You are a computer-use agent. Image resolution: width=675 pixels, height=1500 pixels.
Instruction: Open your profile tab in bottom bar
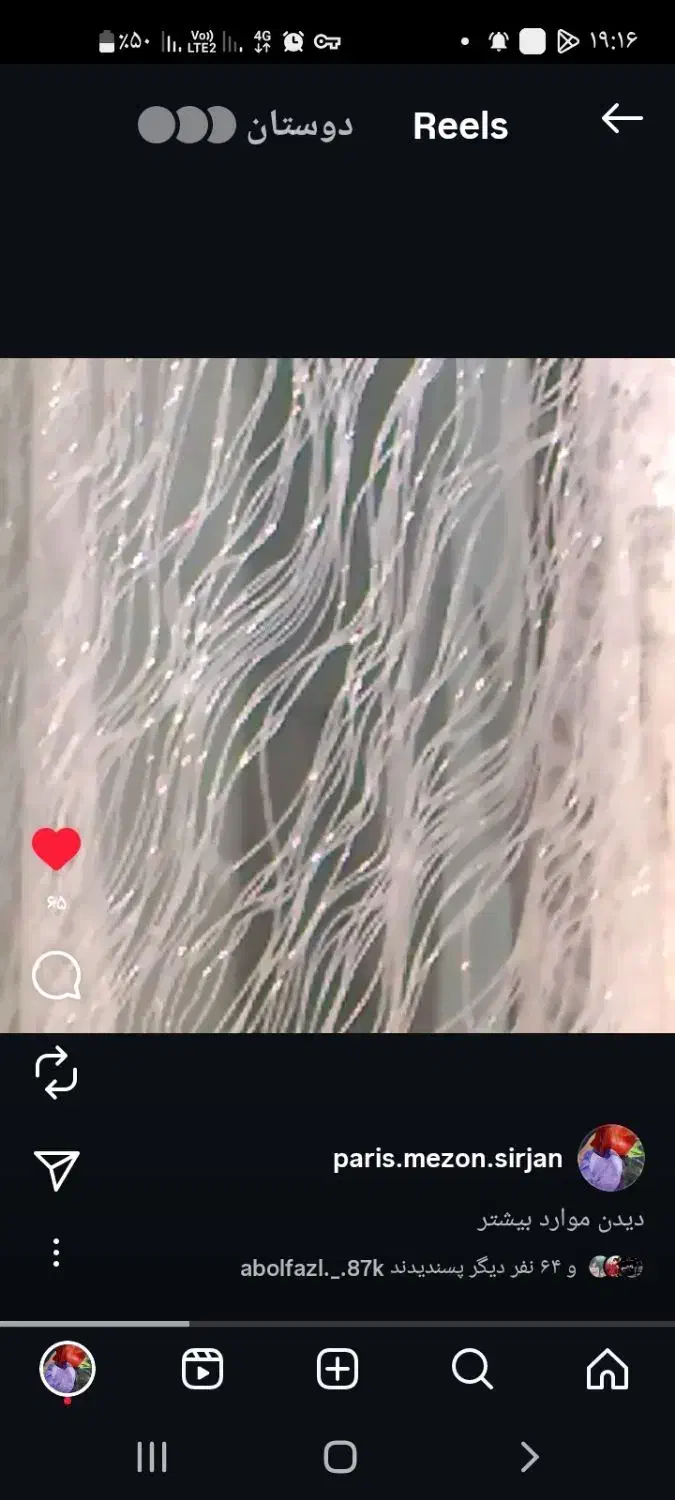(x=67, y=1369)
